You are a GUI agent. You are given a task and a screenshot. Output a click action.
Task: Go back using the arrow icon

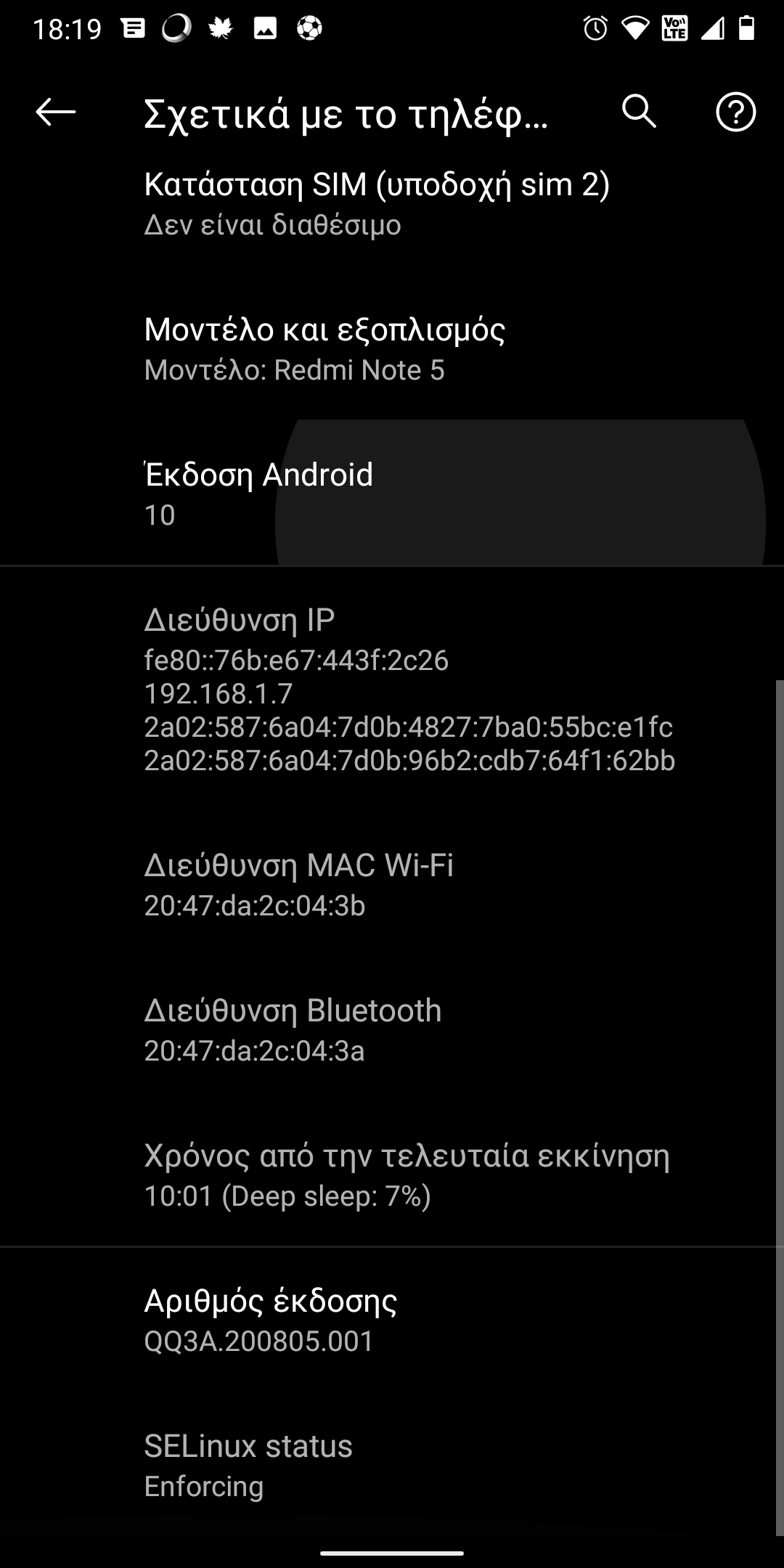56,112
